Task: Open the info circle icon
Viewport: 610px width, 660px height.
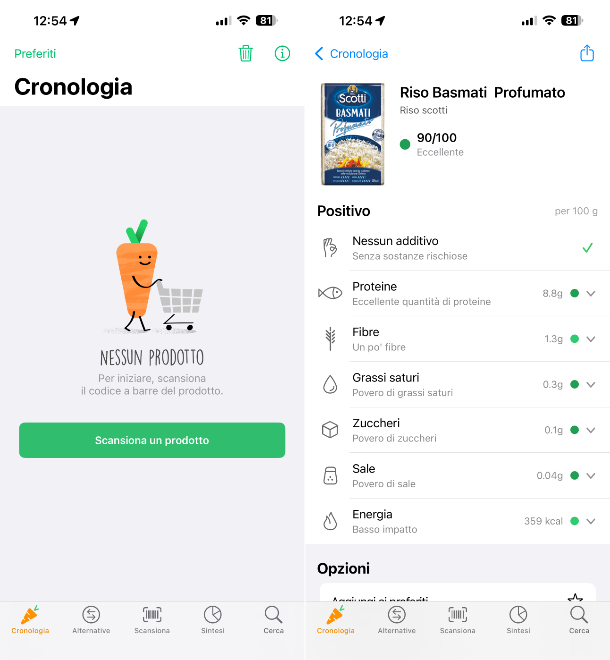Action: (282, 54)
